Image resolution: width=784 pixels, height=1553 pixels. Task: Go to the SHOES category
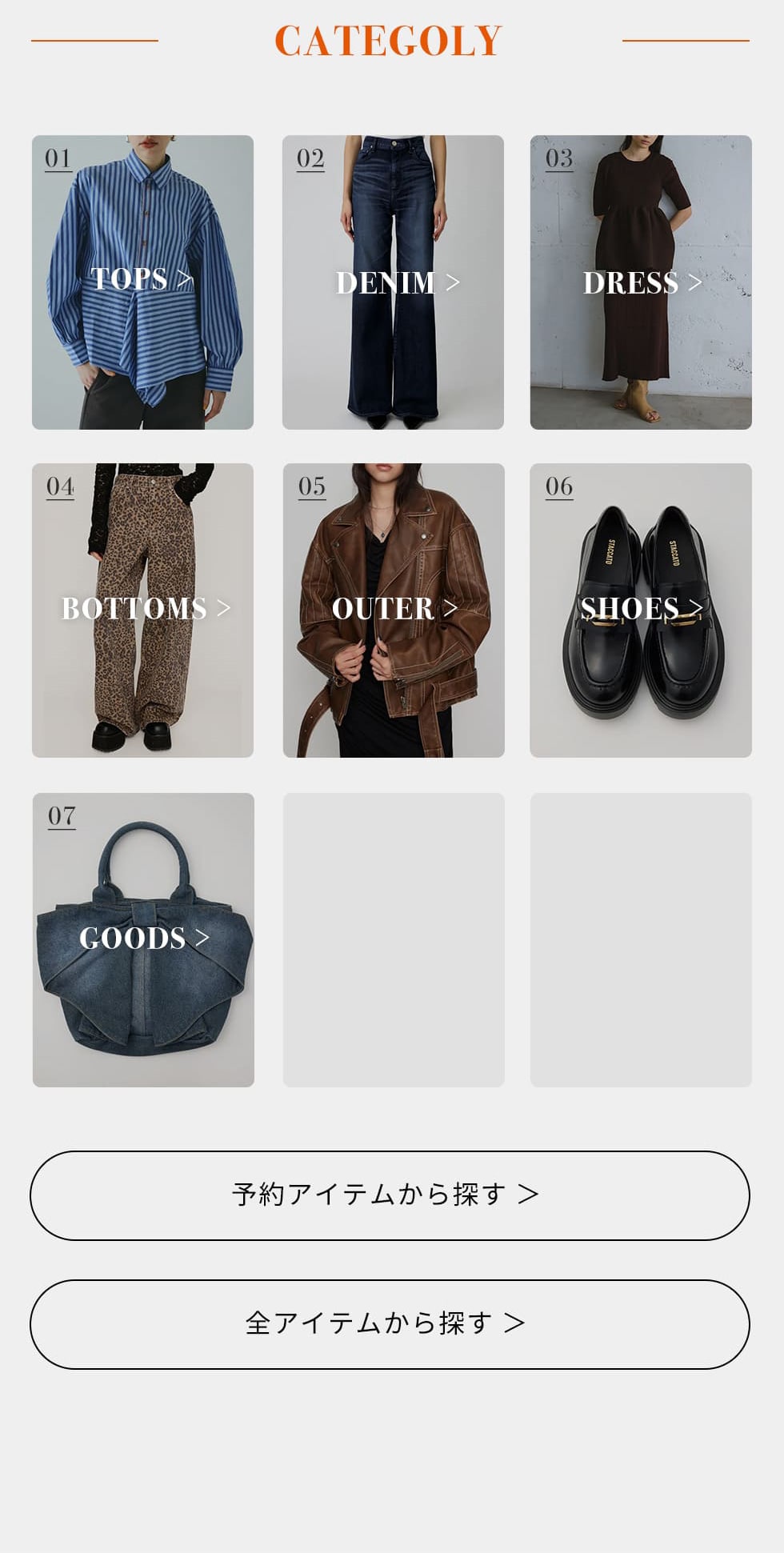pyautogui.click(x=640, y=610)
